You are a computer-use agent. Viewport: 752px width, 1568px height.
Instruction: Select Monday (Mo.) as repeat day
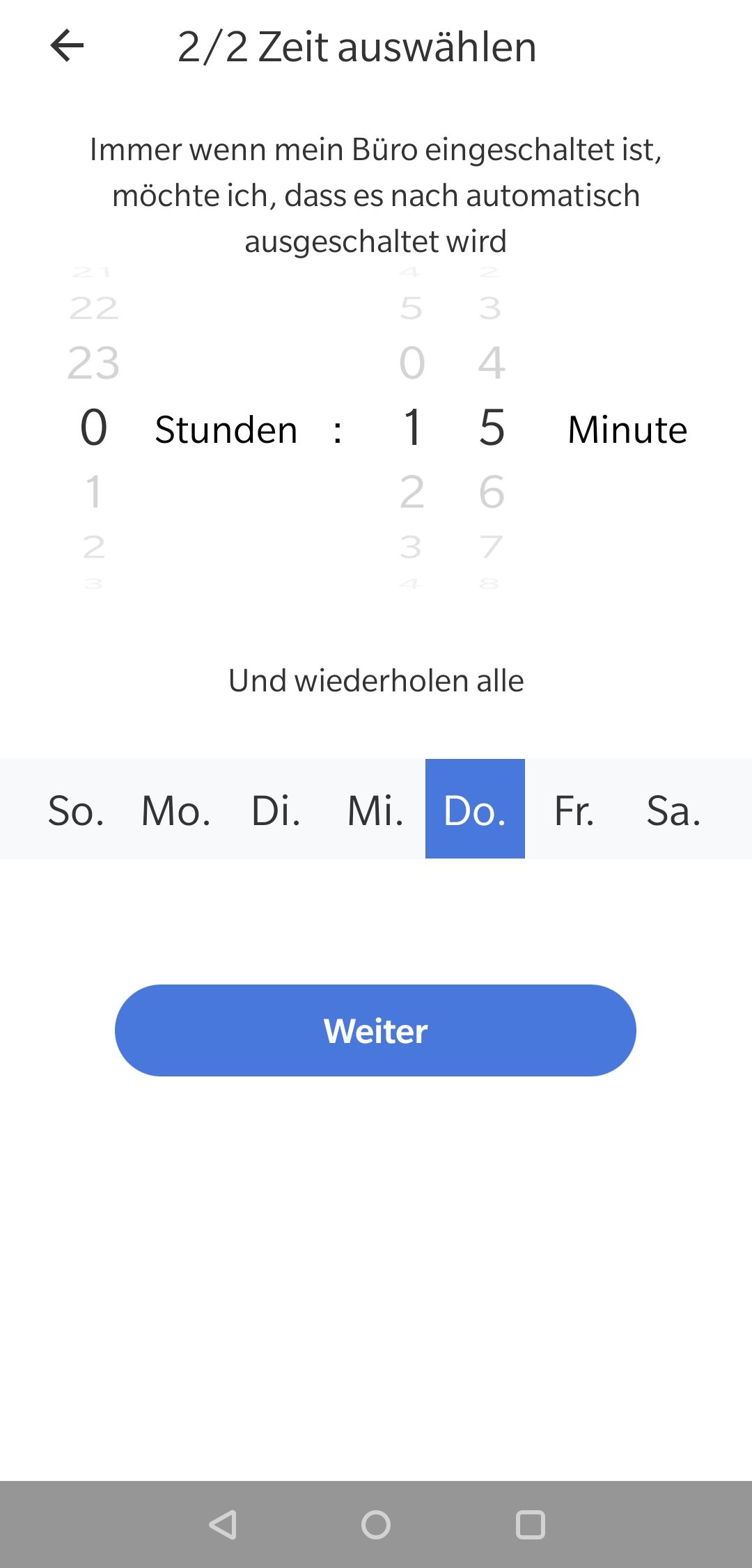coord(175,810)
